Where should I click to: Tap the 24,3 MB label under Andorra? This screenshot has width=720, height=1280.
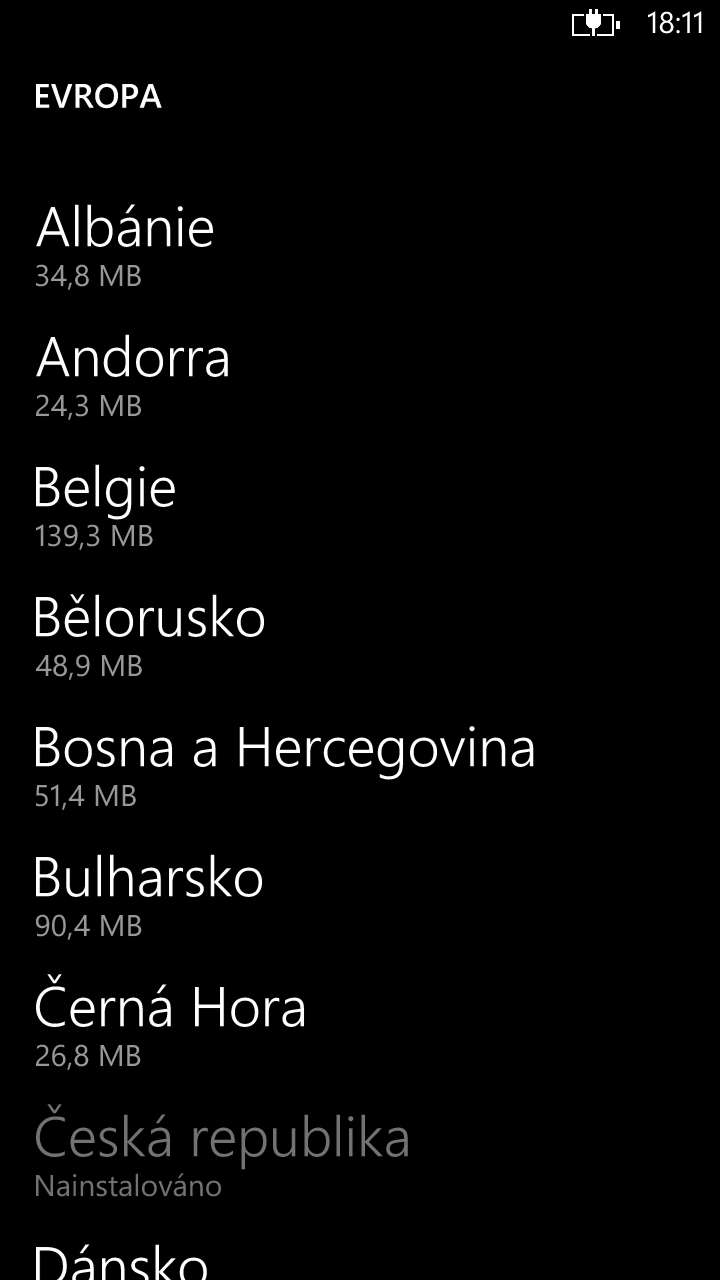88,406
